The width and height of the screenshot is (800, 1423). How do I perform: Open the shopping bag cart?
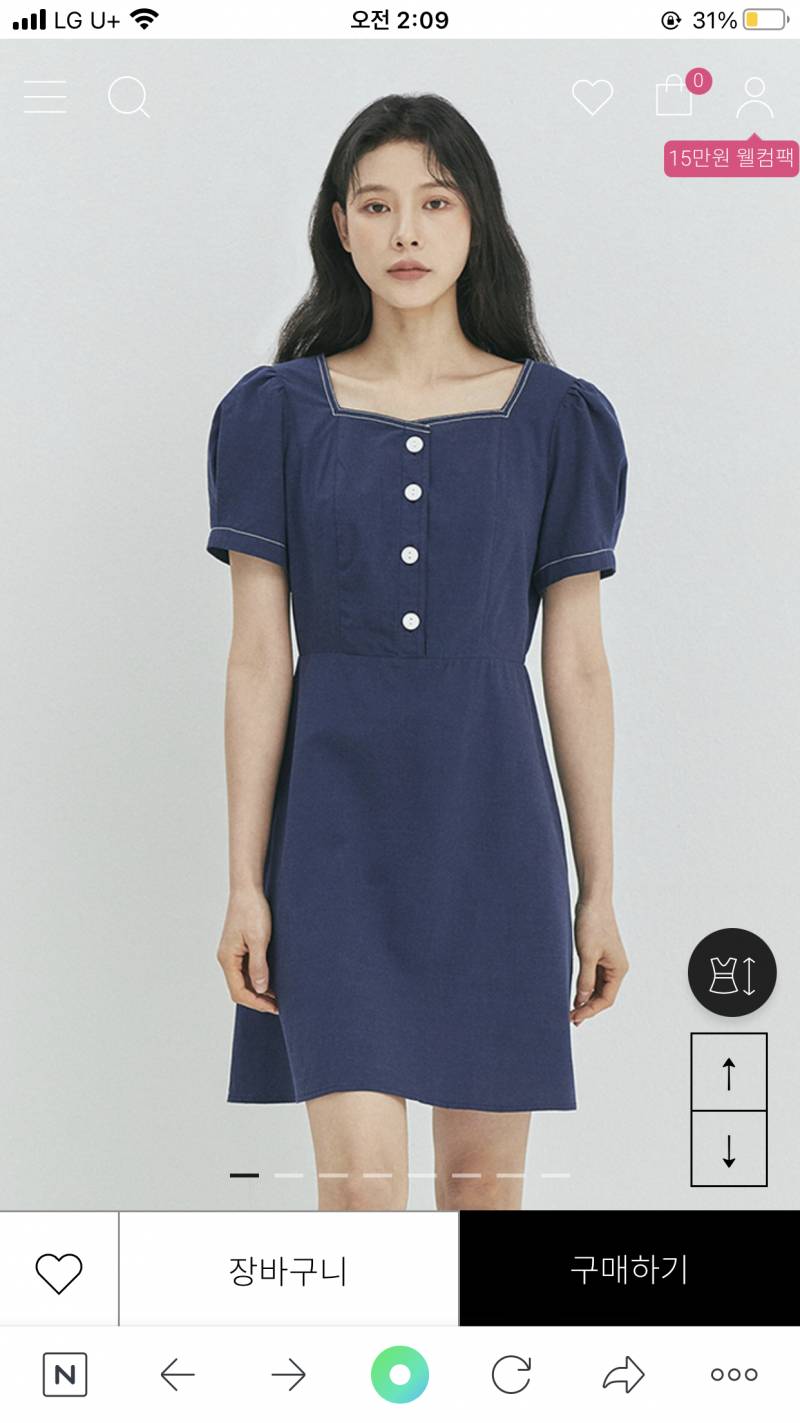pos(674,97)
